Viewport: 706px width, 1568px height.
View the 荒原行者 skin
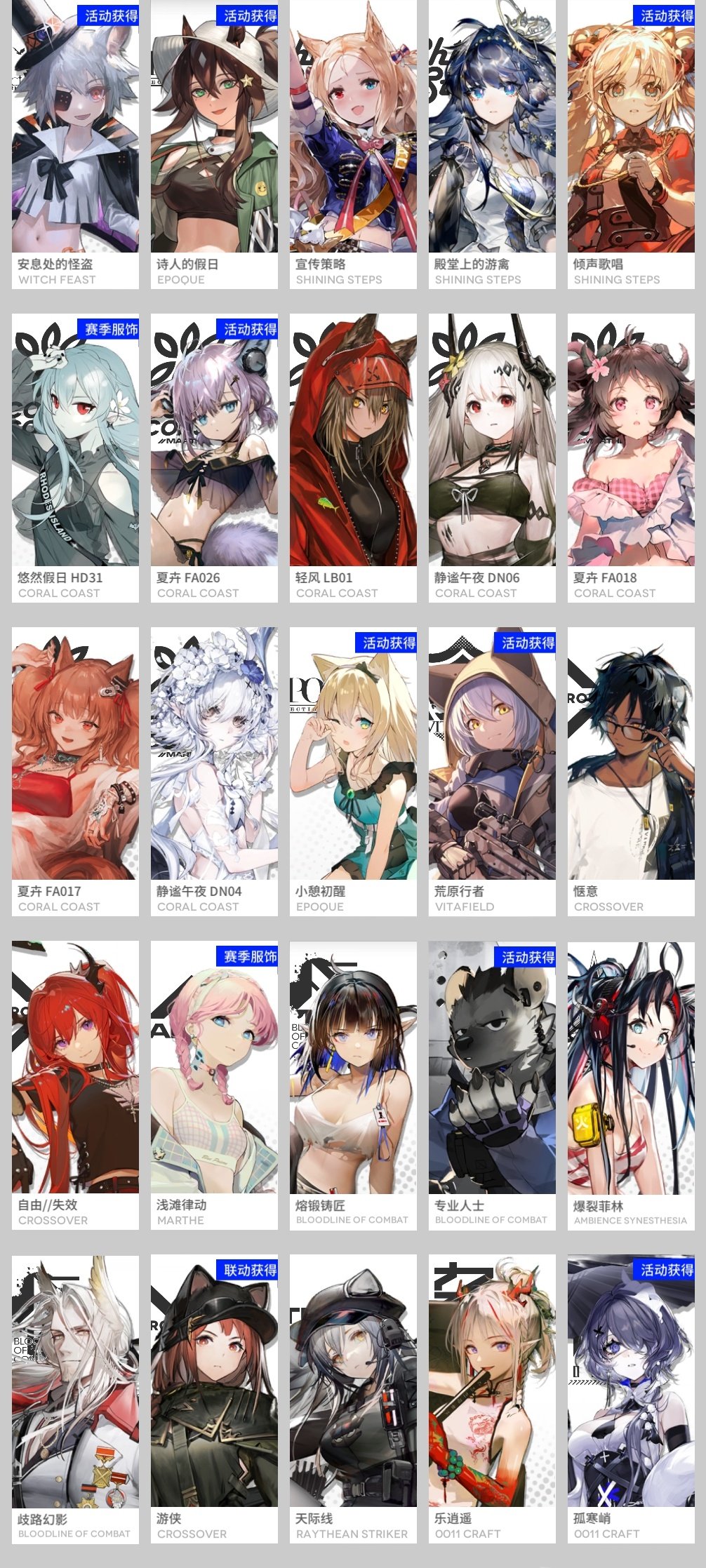click(x=492, y=771)
